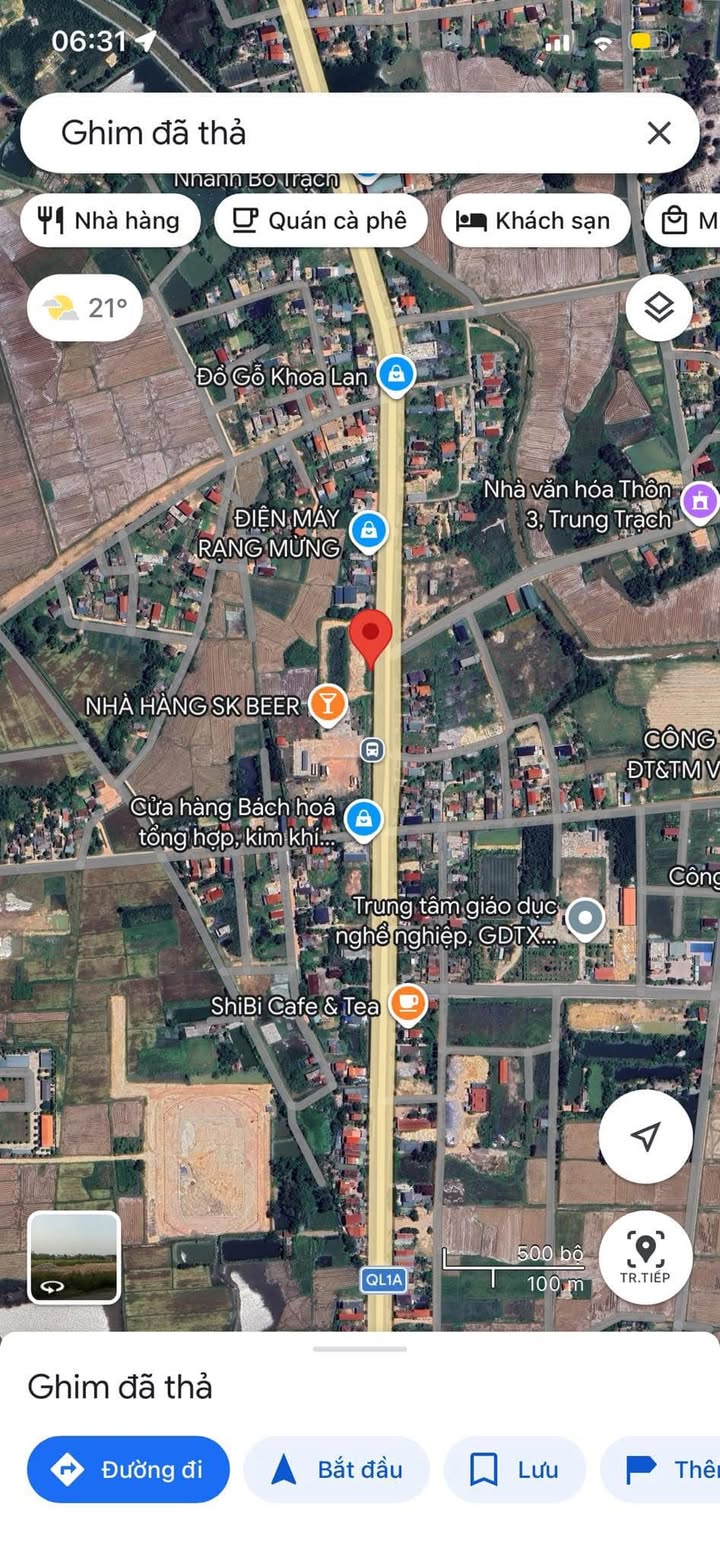This screenshot has height=1557, width=720.
Task: Show 'Khách sạn' places on map
Action: (x=535, y=221)
